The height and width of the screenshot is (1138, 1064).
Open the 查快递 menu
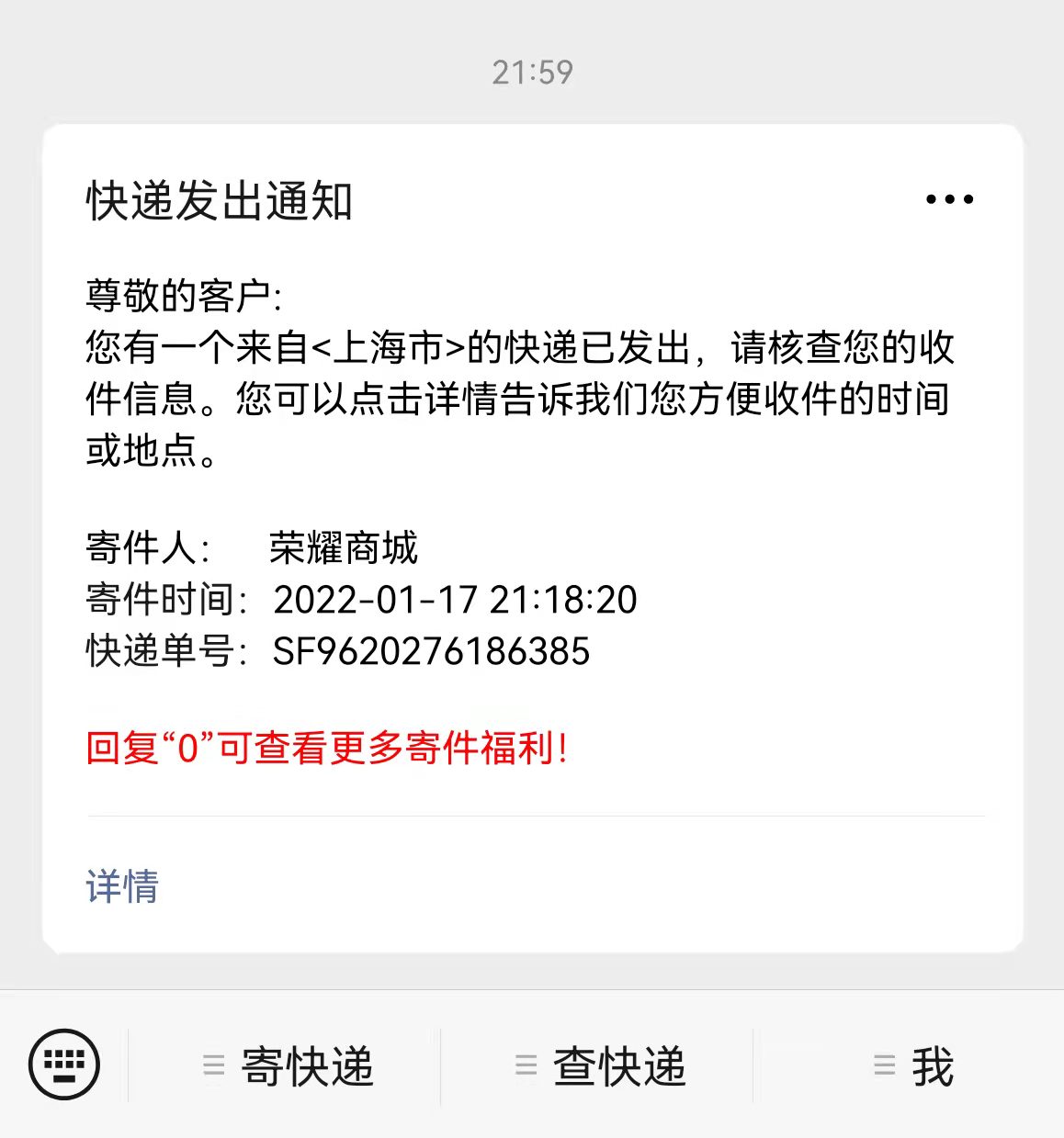point(617,1065)
